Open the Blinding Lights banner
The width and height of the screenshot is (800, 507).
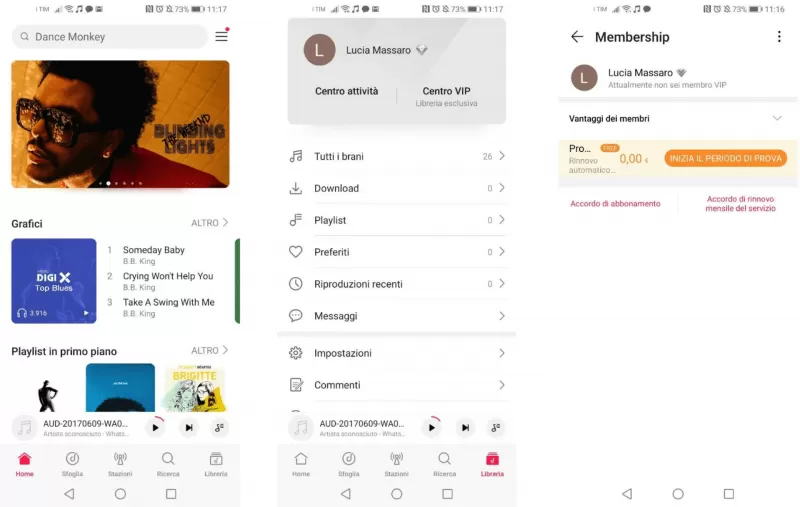[120, 124]
